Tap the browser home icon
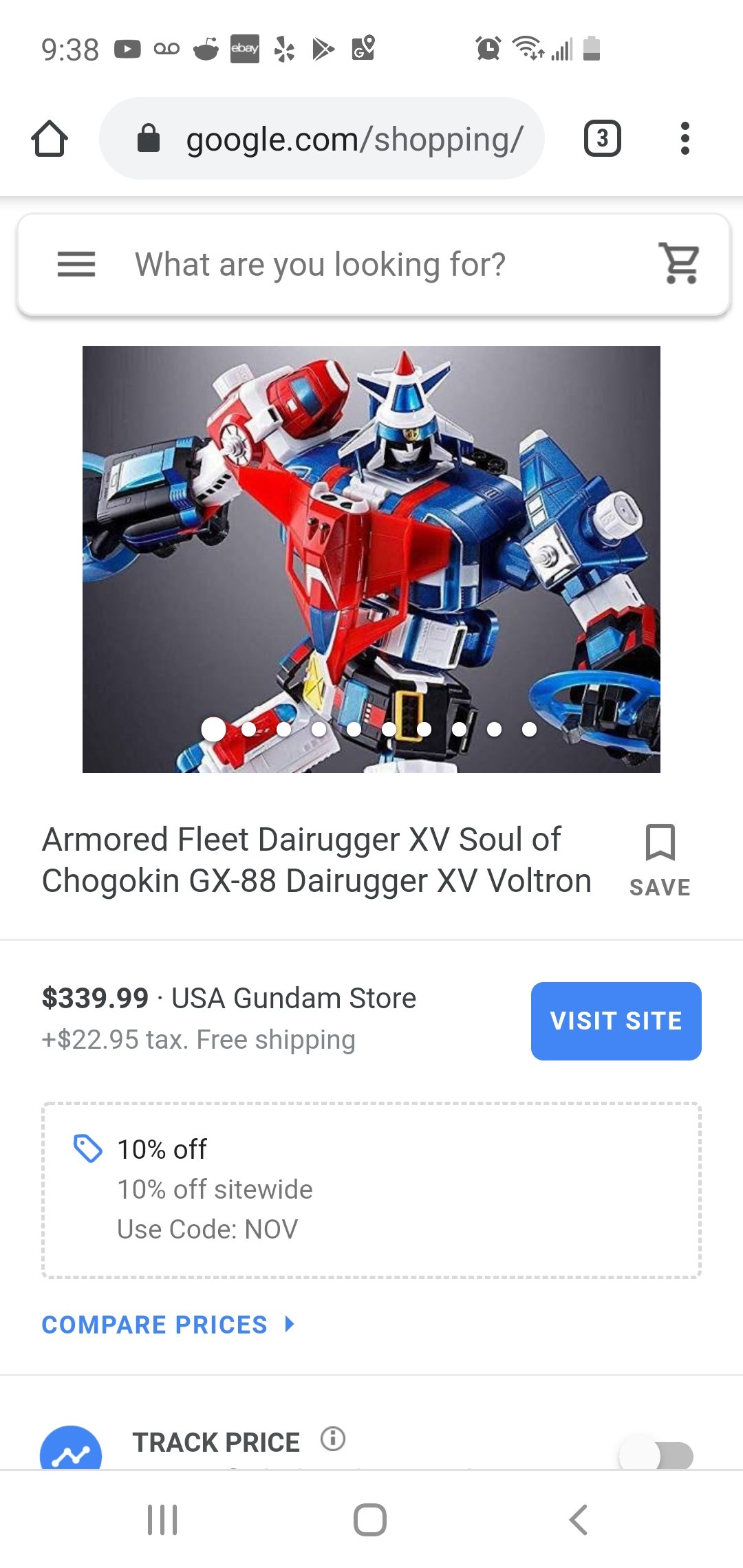 pos(50,138)
